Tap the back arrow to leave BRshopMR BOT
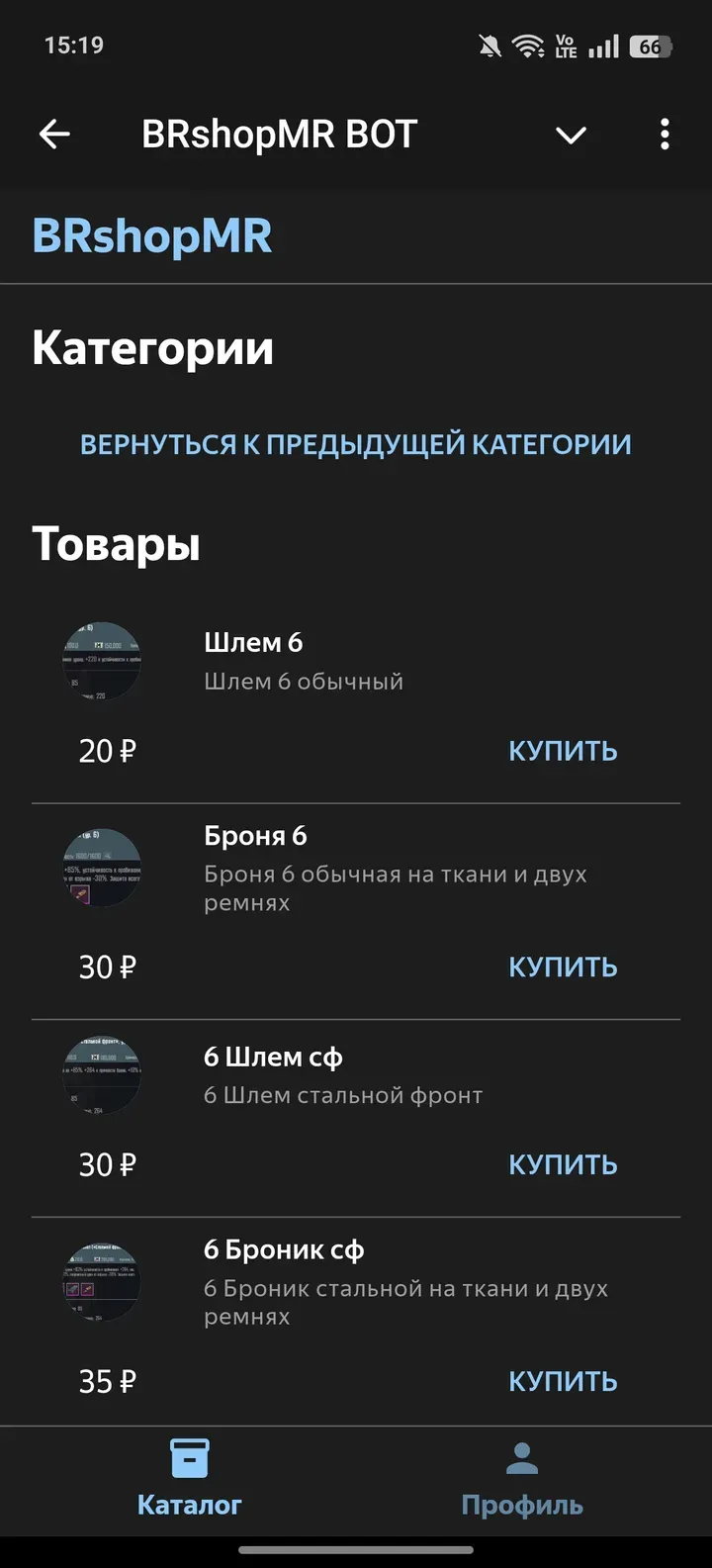The width and height of the screenshot is (712, 1568). tap(54, 134)
